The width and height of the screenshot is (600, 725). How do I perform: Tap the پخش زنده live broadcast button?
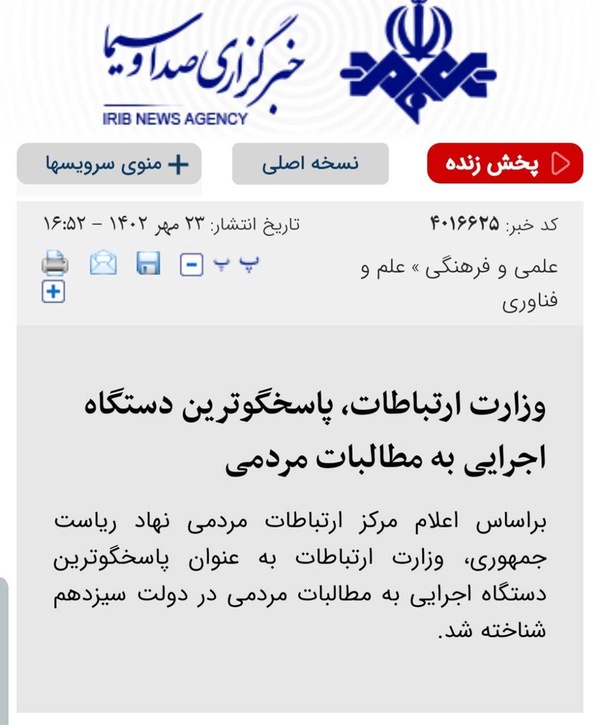pyautogui.click(x=505, y=164)
